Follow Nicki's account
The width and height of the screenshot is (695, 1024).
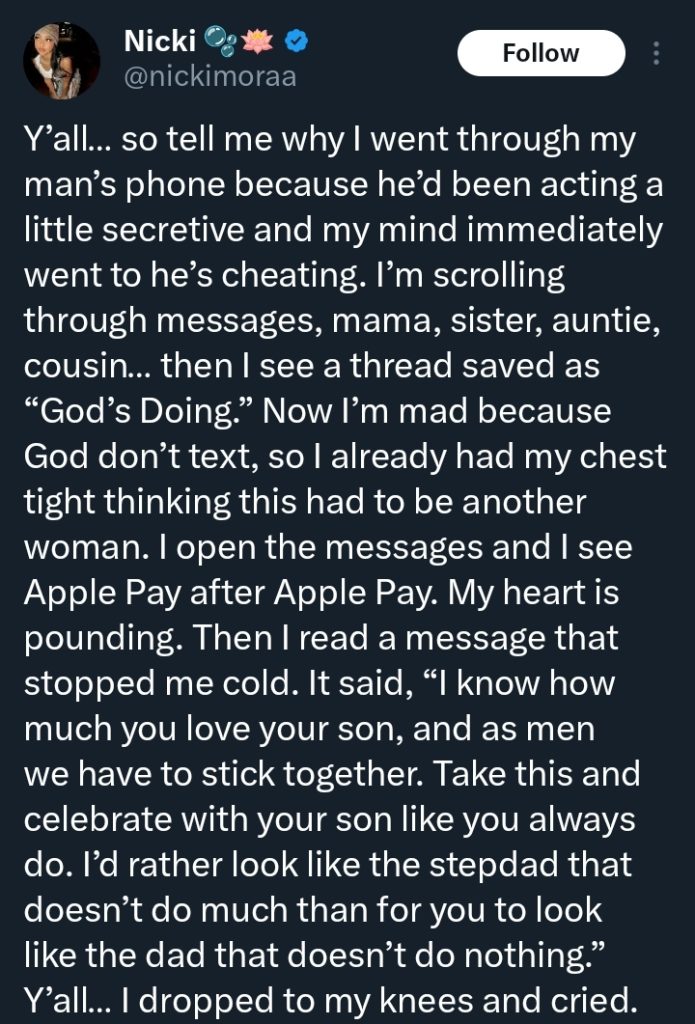tap(540, 52)
